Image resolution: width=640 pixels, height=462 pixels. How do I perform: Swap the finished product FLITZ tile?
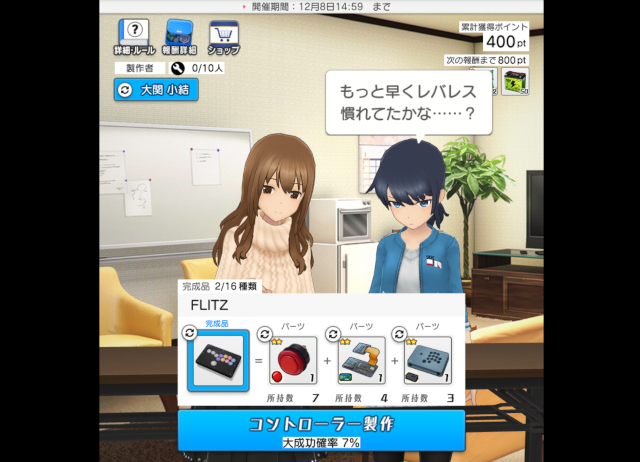click(217, 359)
